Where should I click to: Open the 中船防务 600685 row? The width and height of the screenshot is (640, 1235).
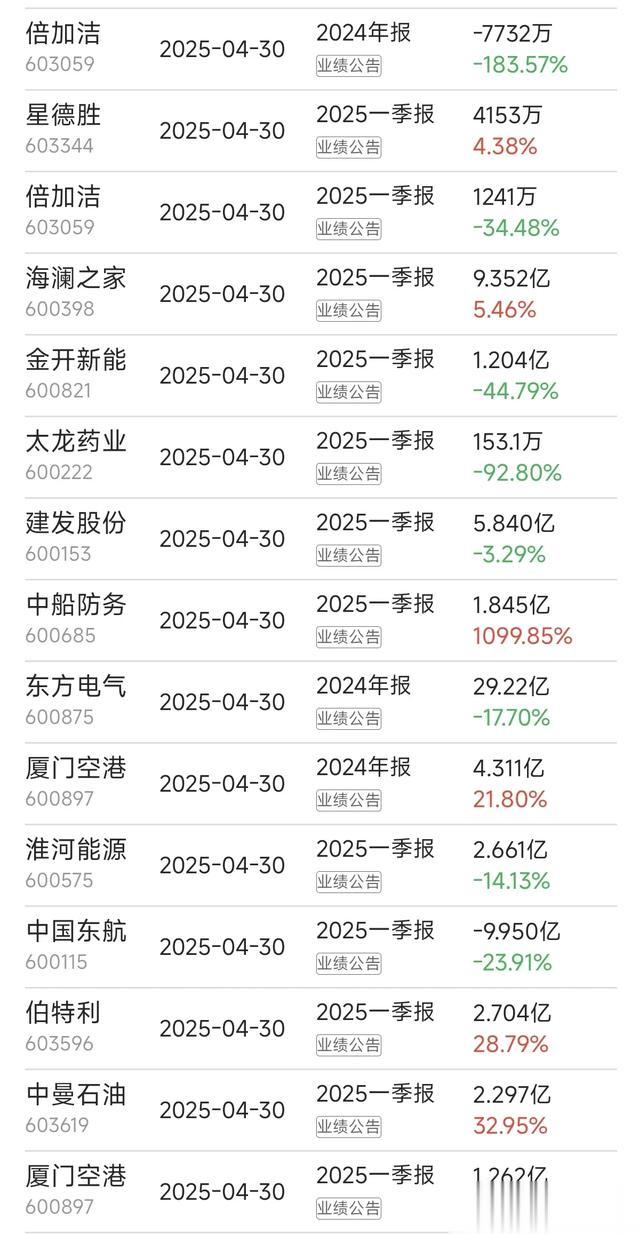point(320,621)
